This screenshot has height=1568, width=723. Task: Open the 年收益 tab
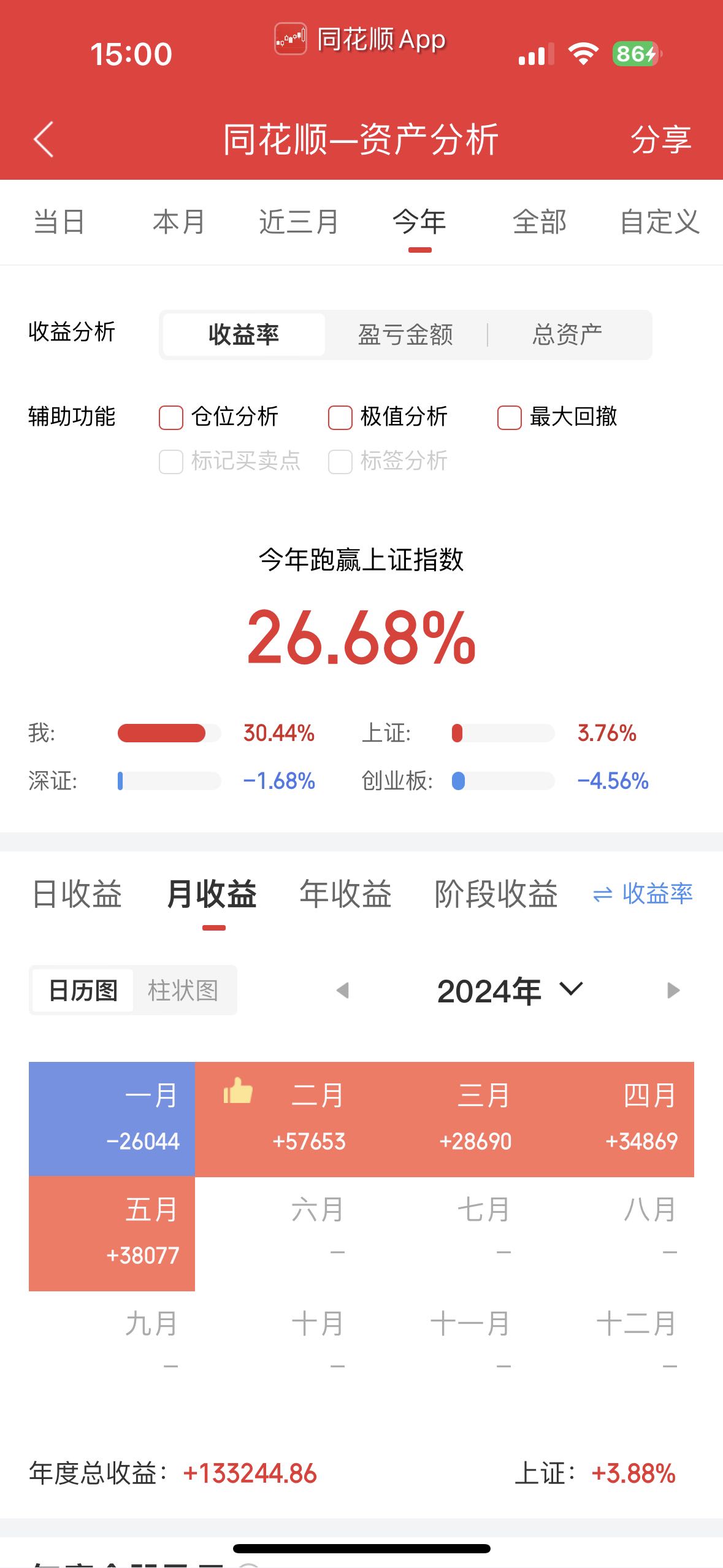346,894
